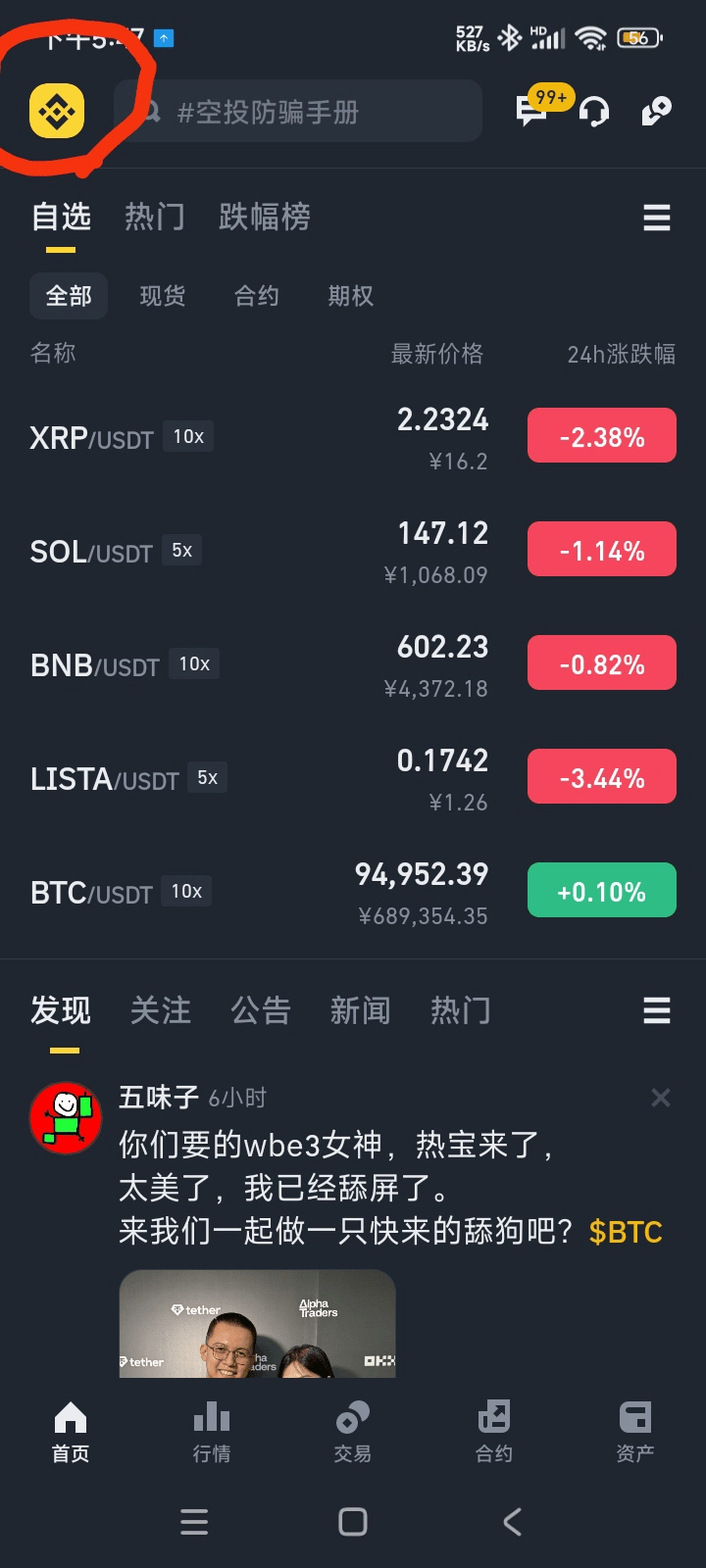
Task: Go to 资产 in bottom navigation
Action: [x=635, y=1431]
